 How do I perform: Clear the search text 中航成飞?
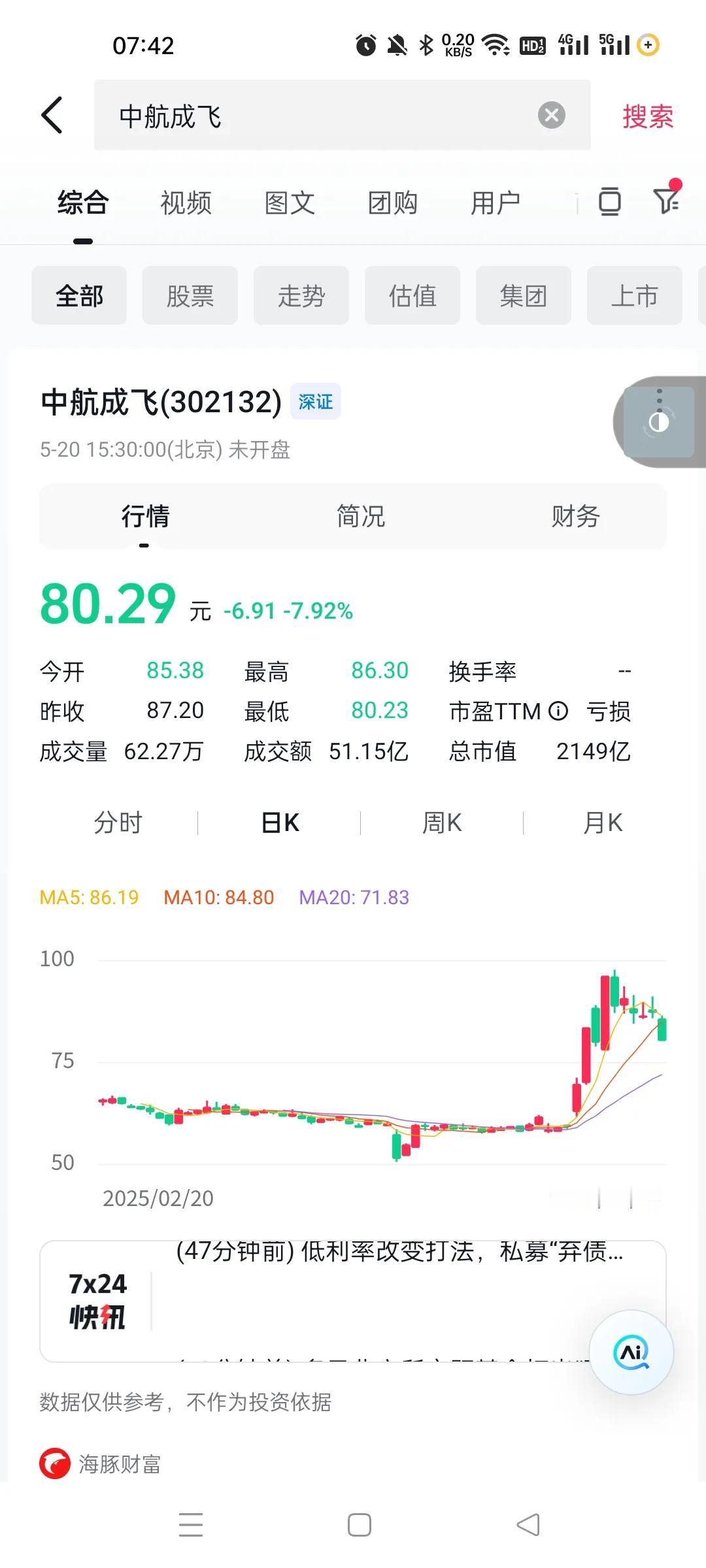[551, 116]
